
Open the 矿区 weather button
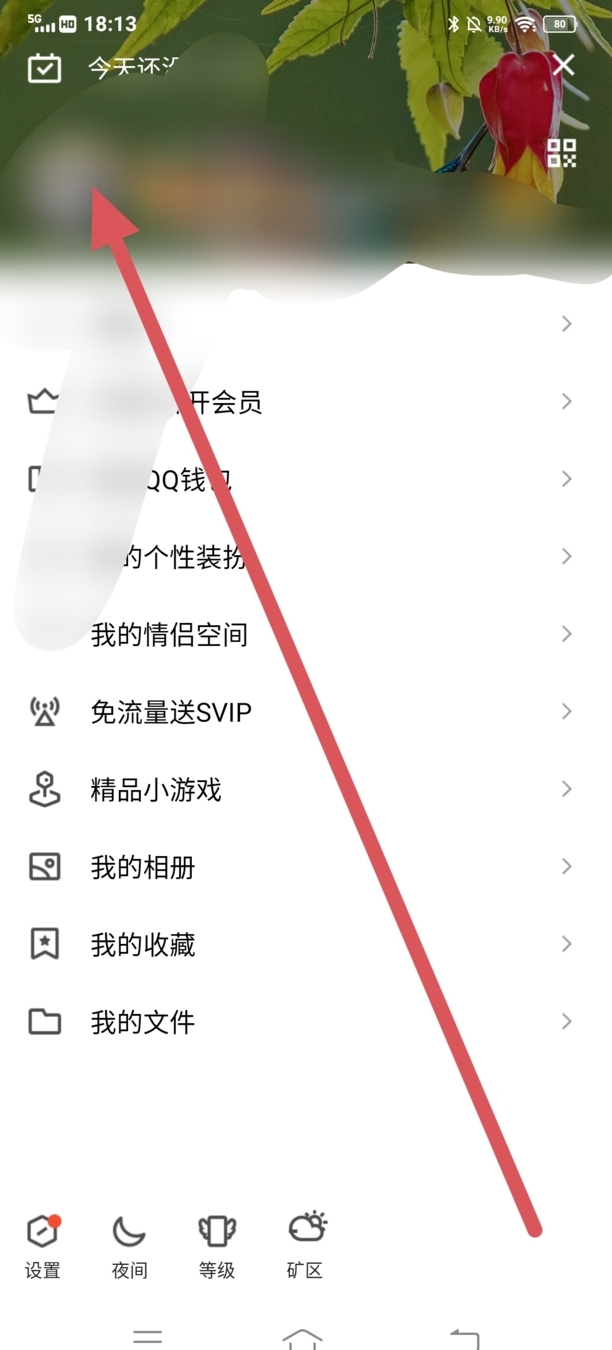click(x=305, y=1246)
